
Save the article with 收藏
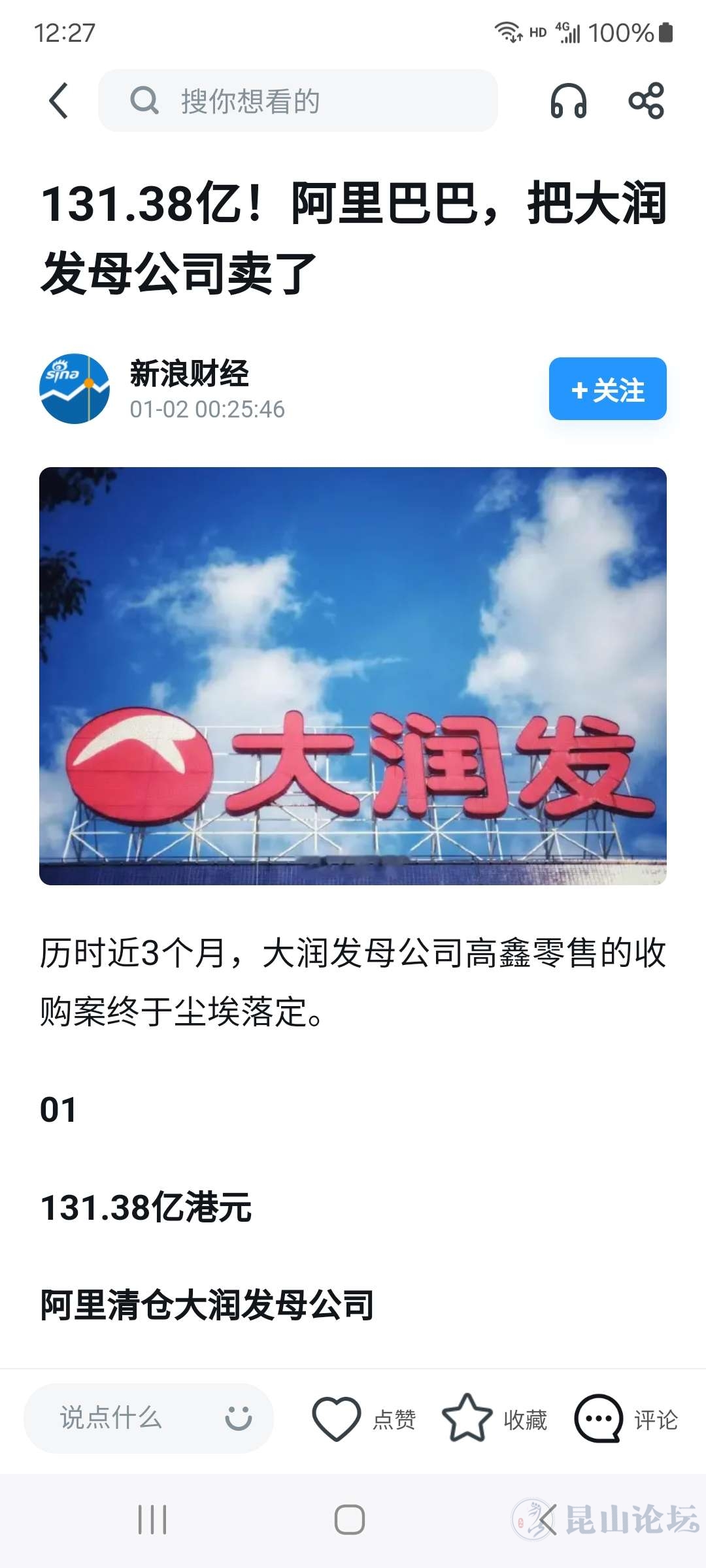pyautogui.click(x=494, y=1419)
